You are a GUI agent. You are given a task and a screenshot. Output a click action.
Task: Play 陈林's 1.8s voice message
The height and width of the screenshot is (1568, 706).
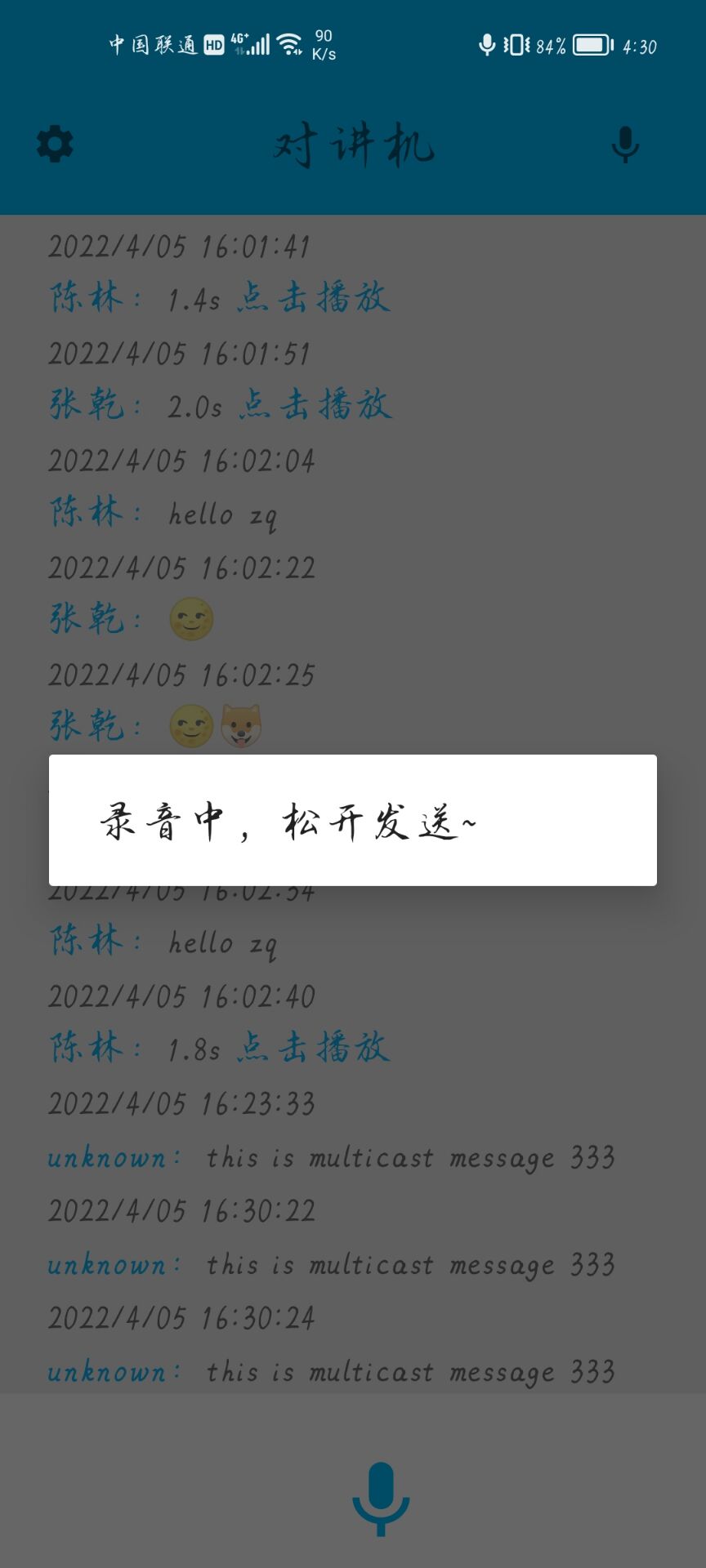tap(313, 1048)
